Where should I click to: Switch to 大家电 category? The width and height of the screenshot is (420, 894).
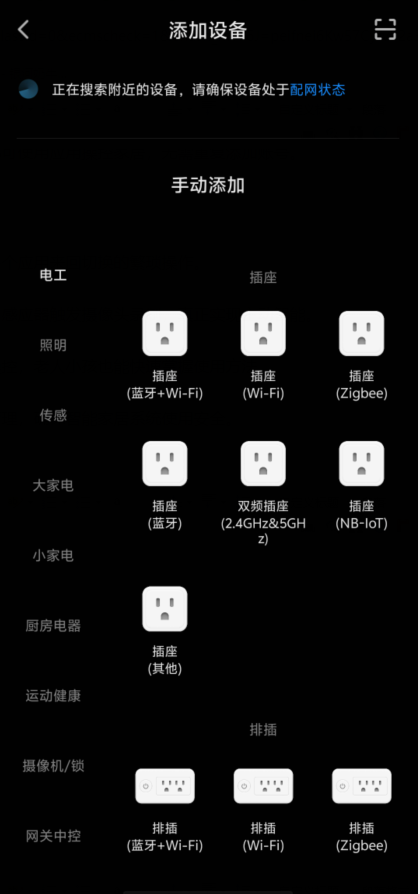[53, 485]
